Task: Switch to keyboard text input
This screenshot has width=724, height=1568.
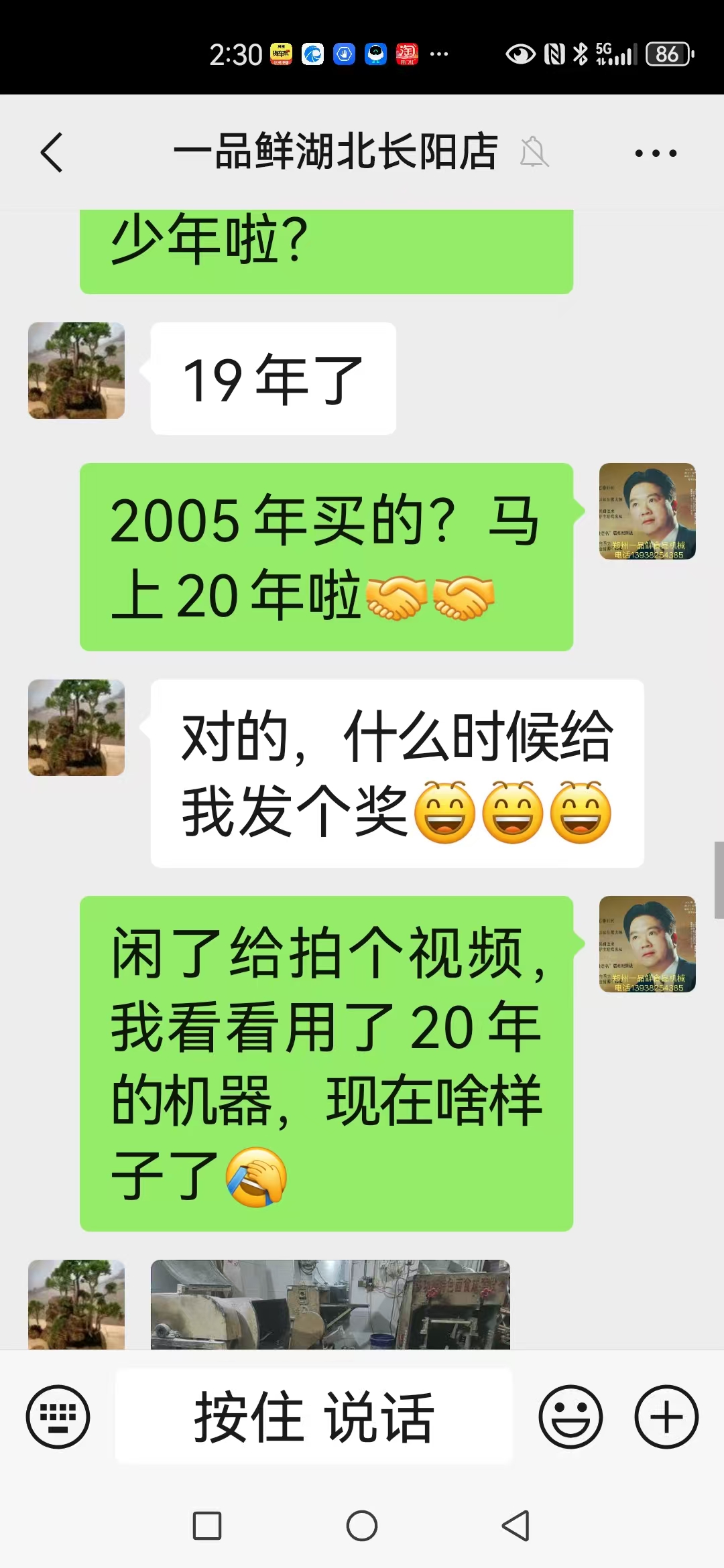Action: 58,1416
